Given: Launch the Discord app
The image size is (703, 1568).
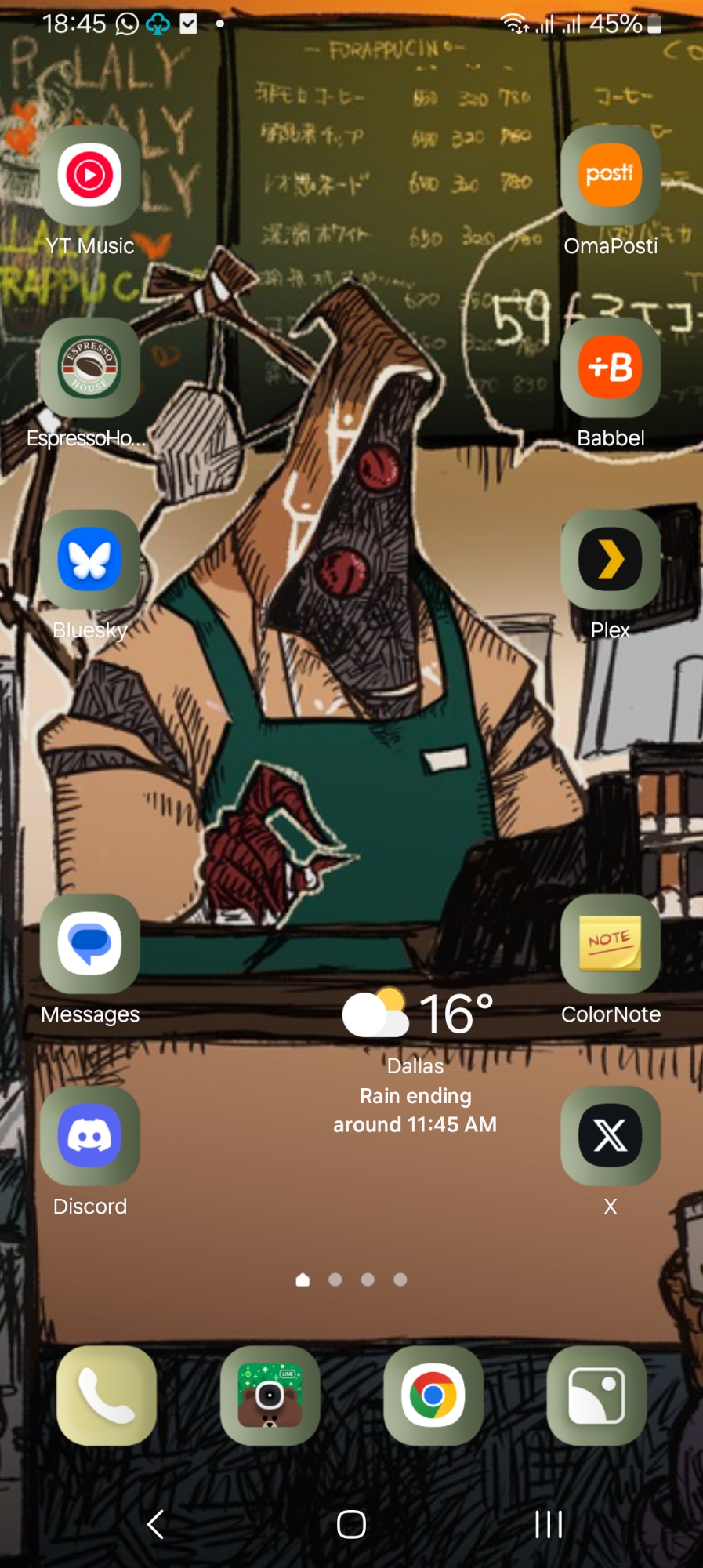Looking at the screenshot, I should click(x=89, y=1136).
